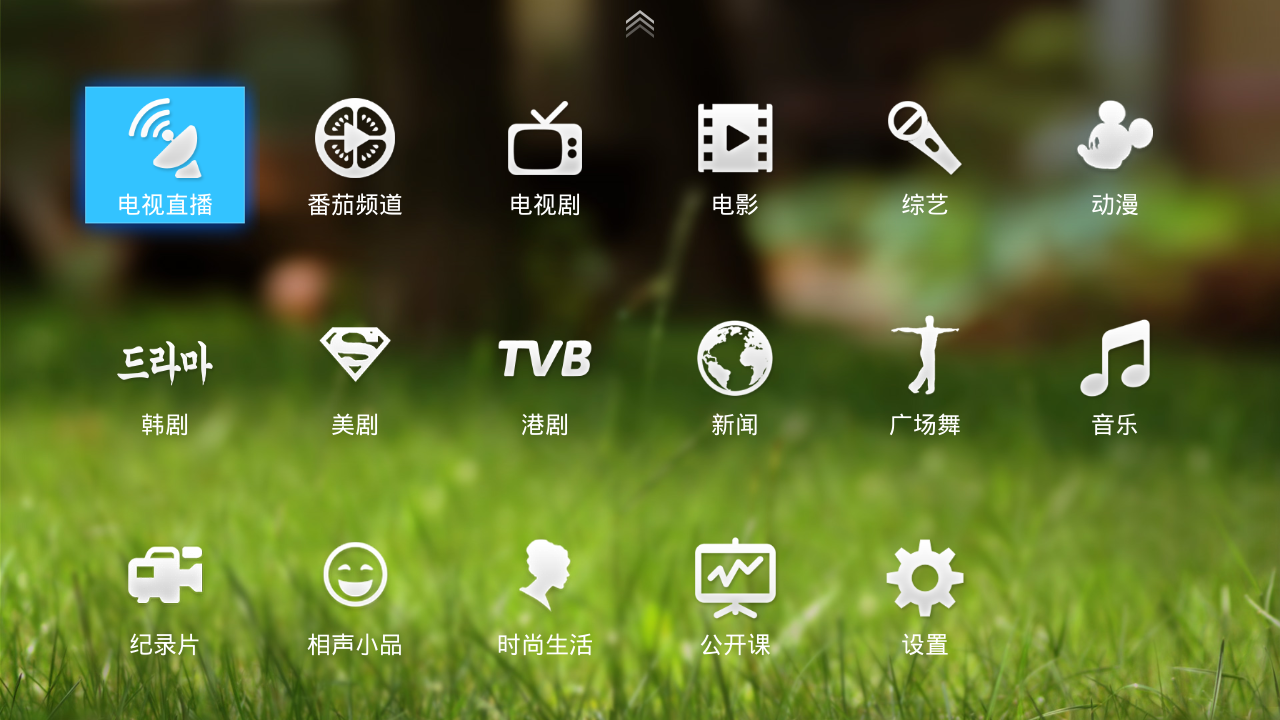Image resolution: width=1280 pixels, height=720 pixels.
Task: Open 电视直播 live TV
Action: click(165, 155)
